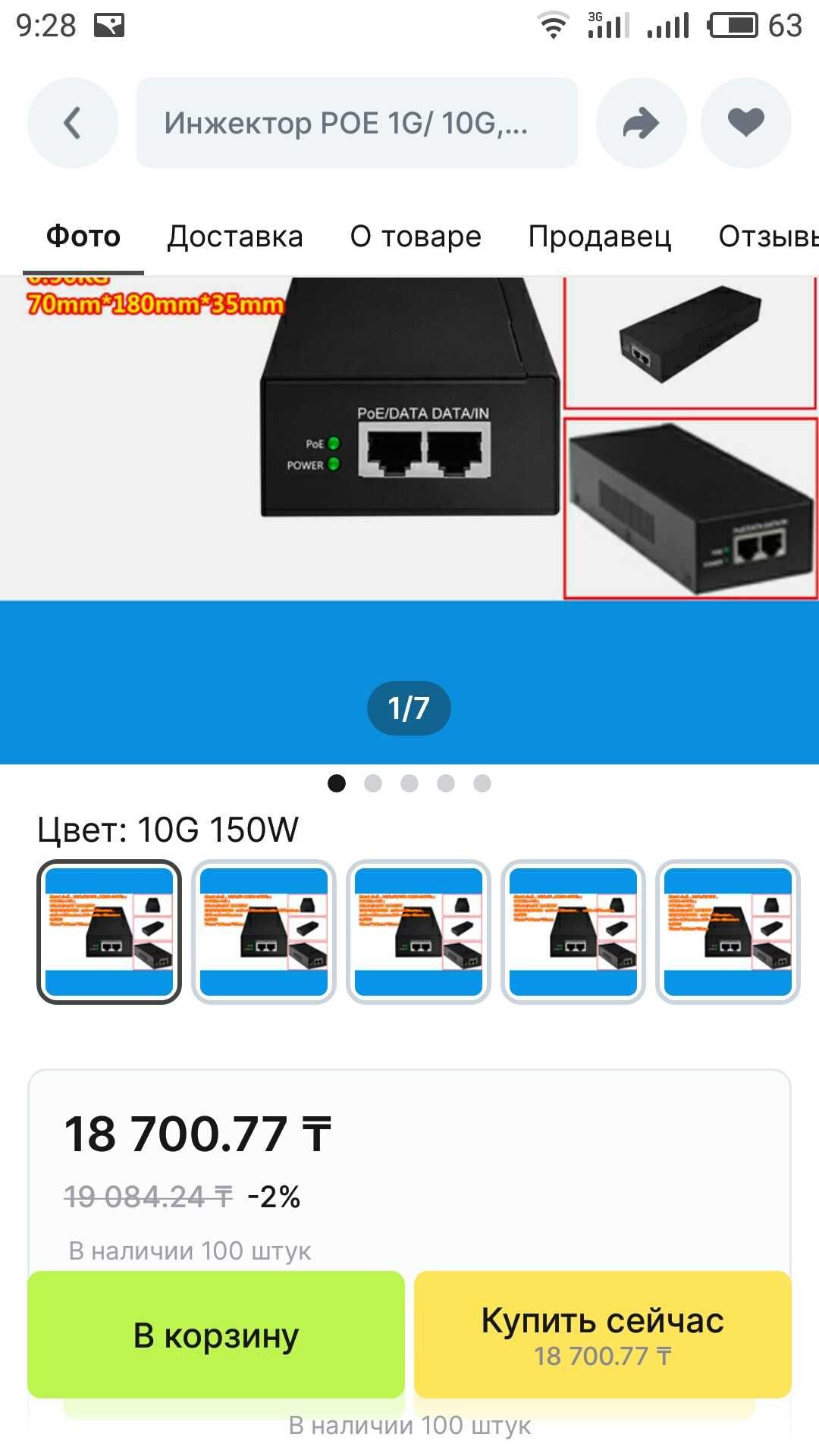The height and width of the screenshot is (1456, 819).
Task: Go back using the back arrow
Action: (x=73, y=123)
